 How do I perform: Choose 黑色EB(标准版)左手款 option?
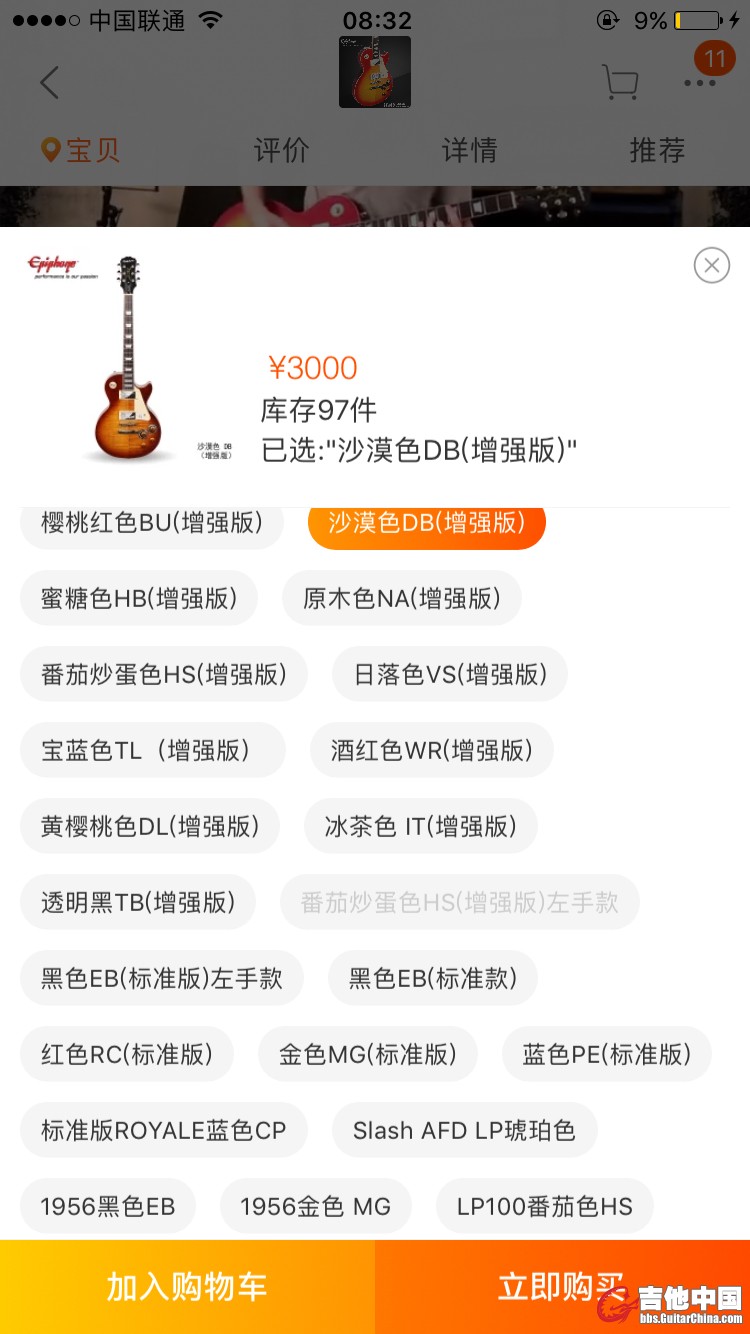(x=161, y=978)
